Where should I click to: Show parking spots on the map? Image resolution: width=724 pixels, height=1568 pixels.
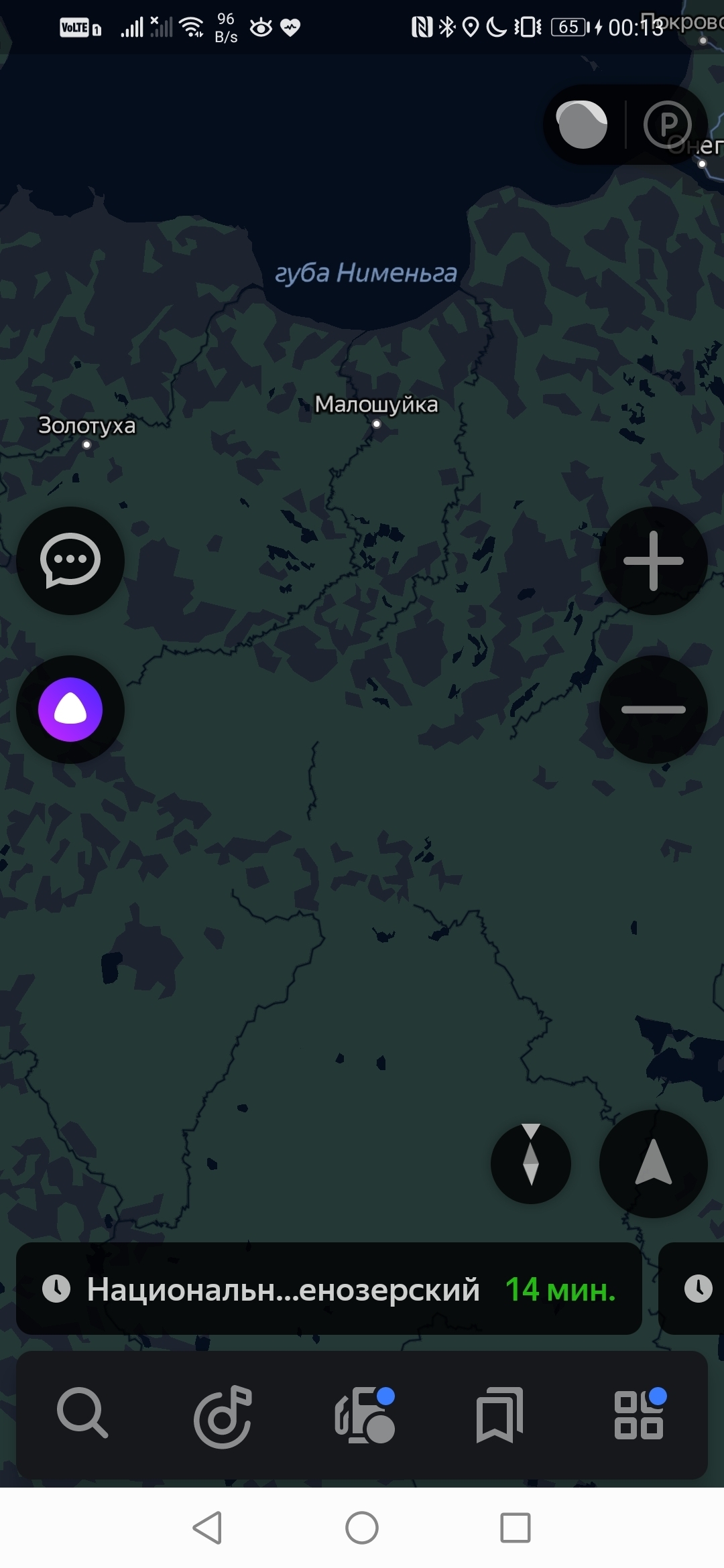pos(667,125)
